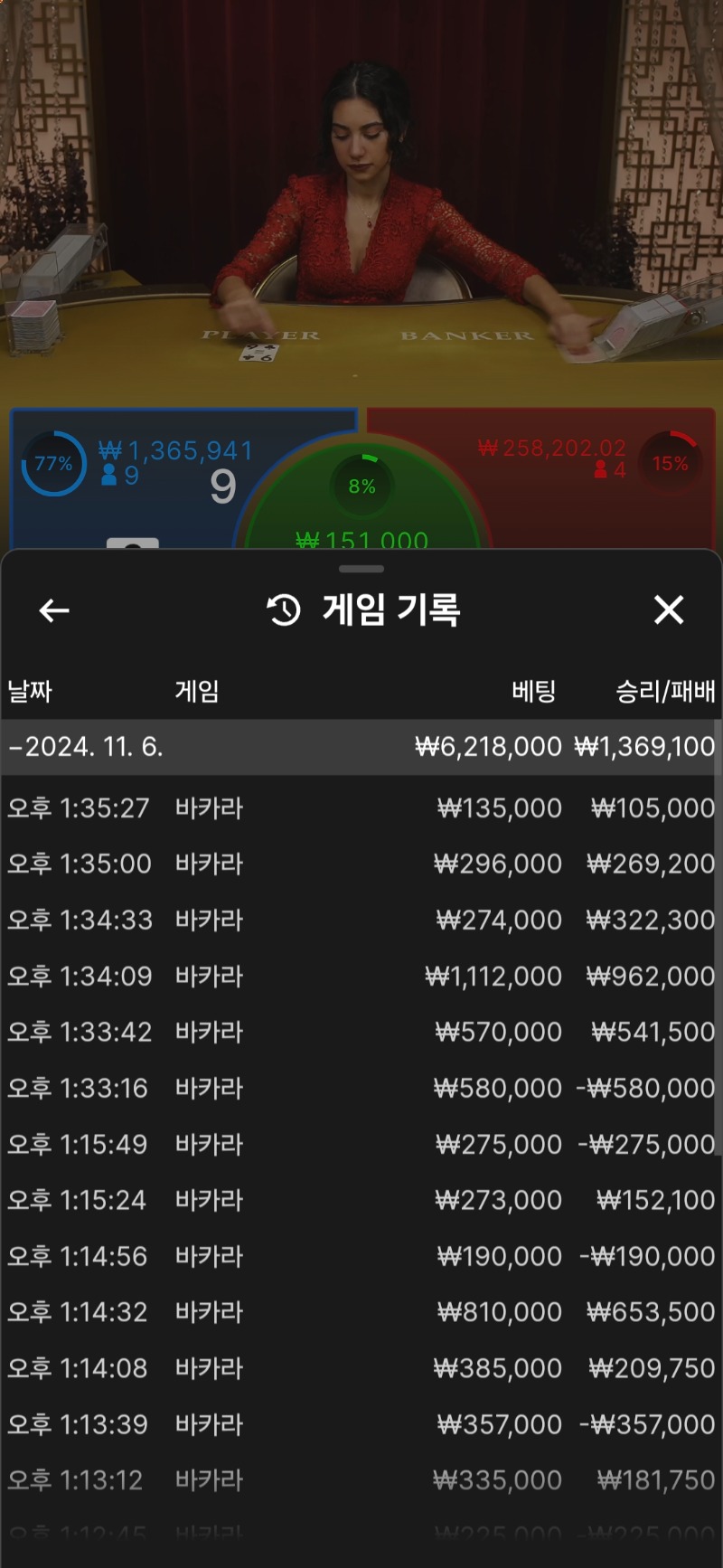Screen dimensions: 723x1568
Task: Open the 오후 1:15:24 바카라 record
Action: [x=360, y=1200]
